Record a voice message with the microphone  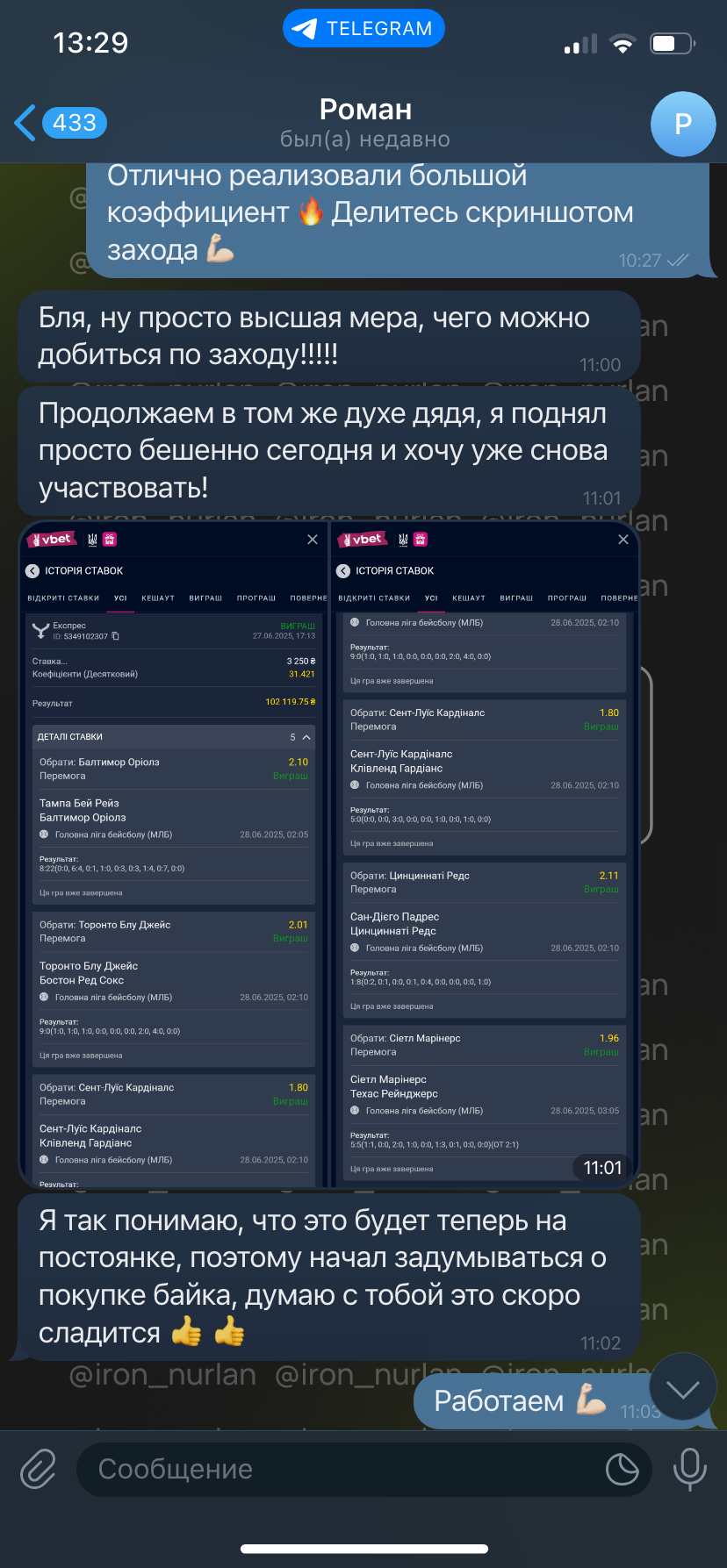689,1469
